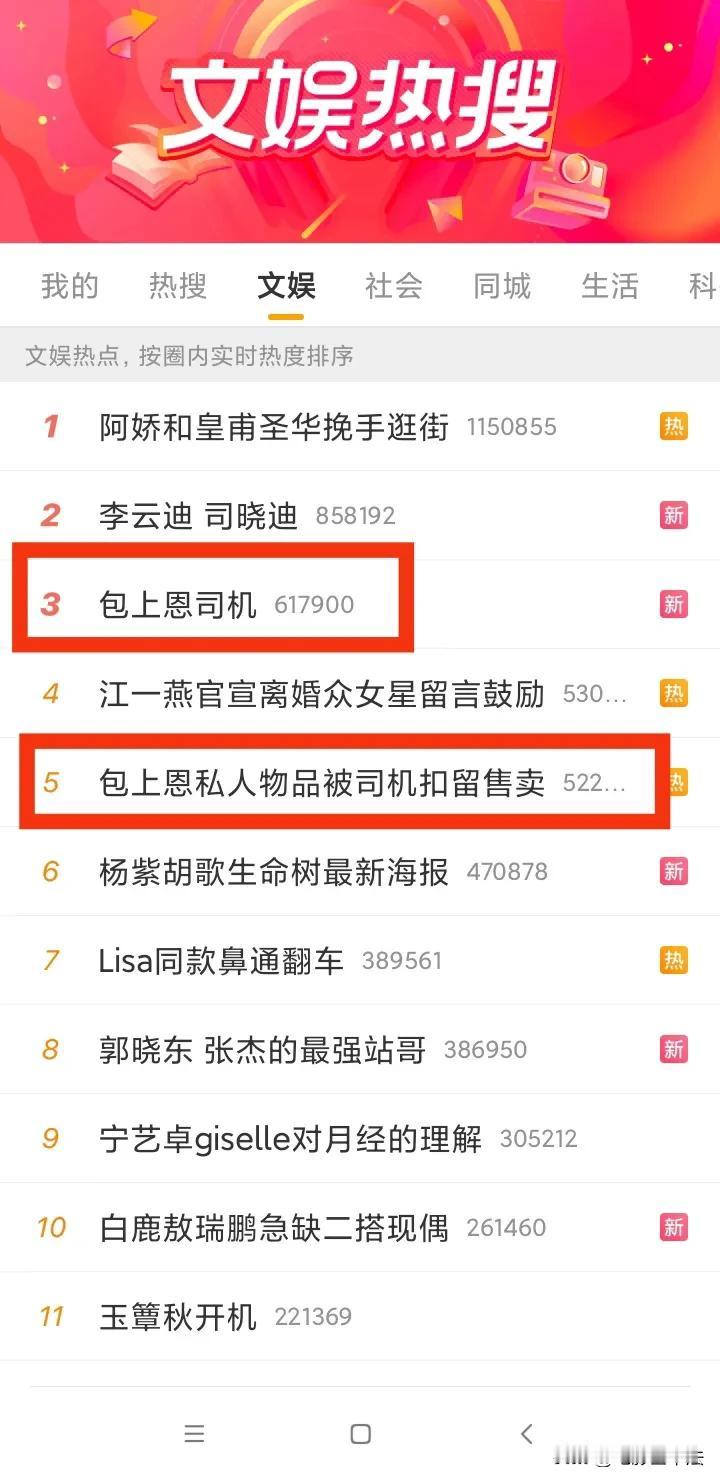Tap the recent apps navigation icon
720x1482 pixels.
[x=193, y=1433]
